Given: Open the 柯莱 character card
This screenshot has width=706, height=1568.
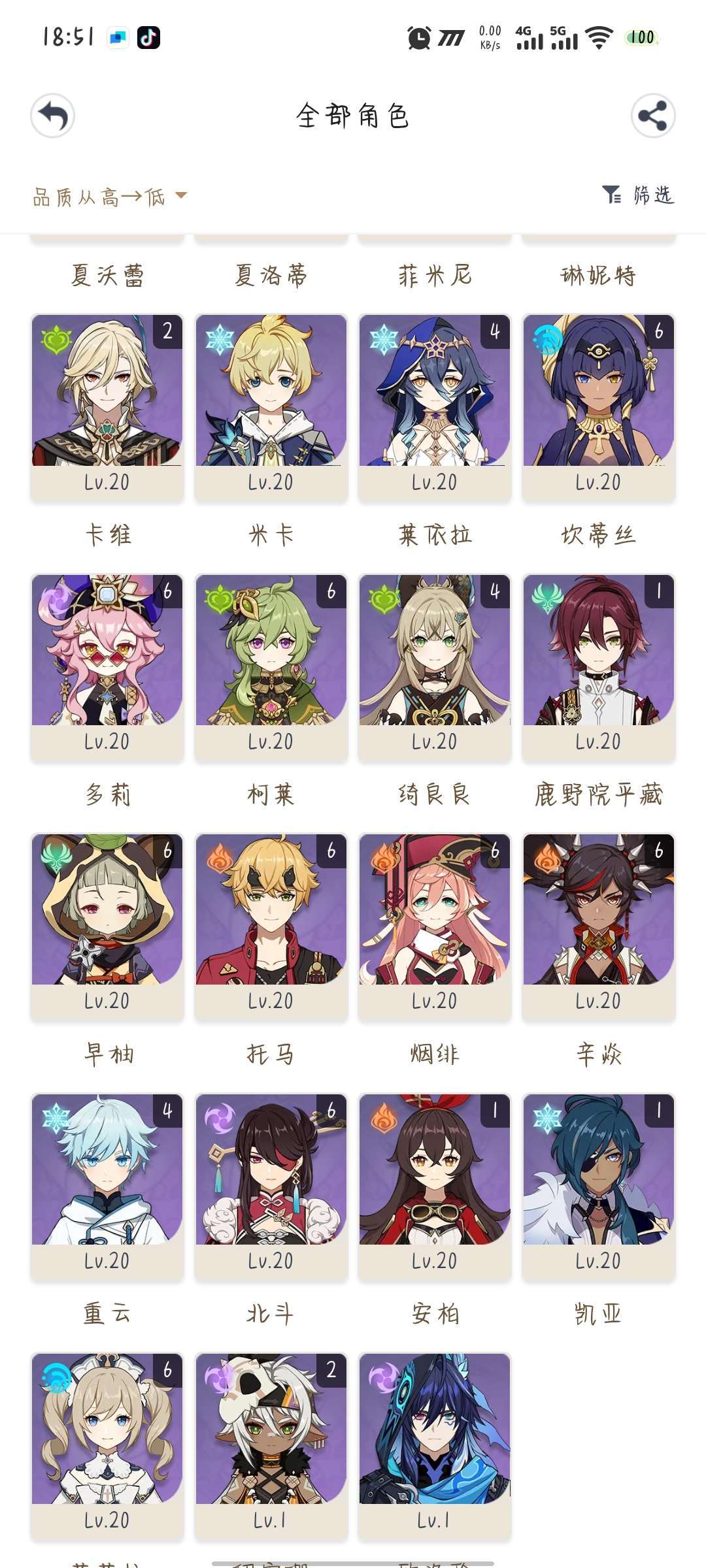Looking at the screenshot, I should [x=271, y=667].
